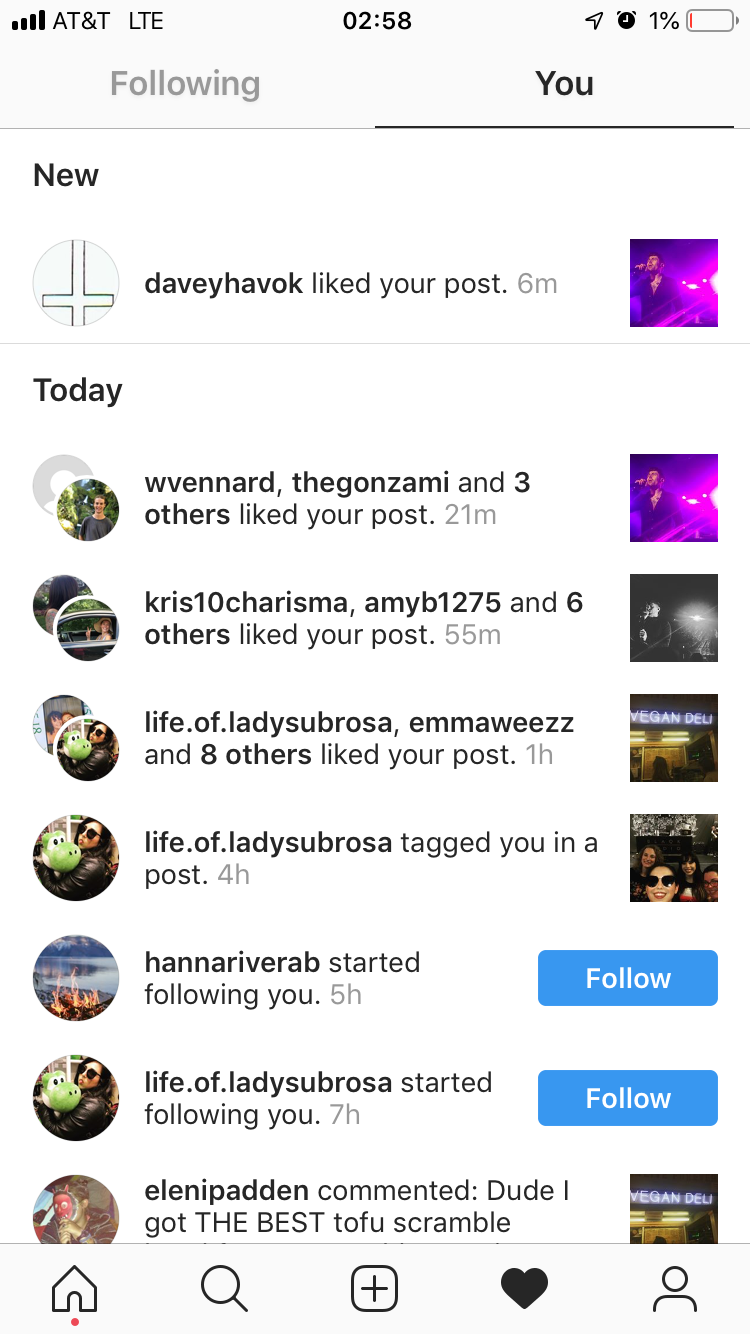Open elenipadden's comment notification

coord(375,1208)
